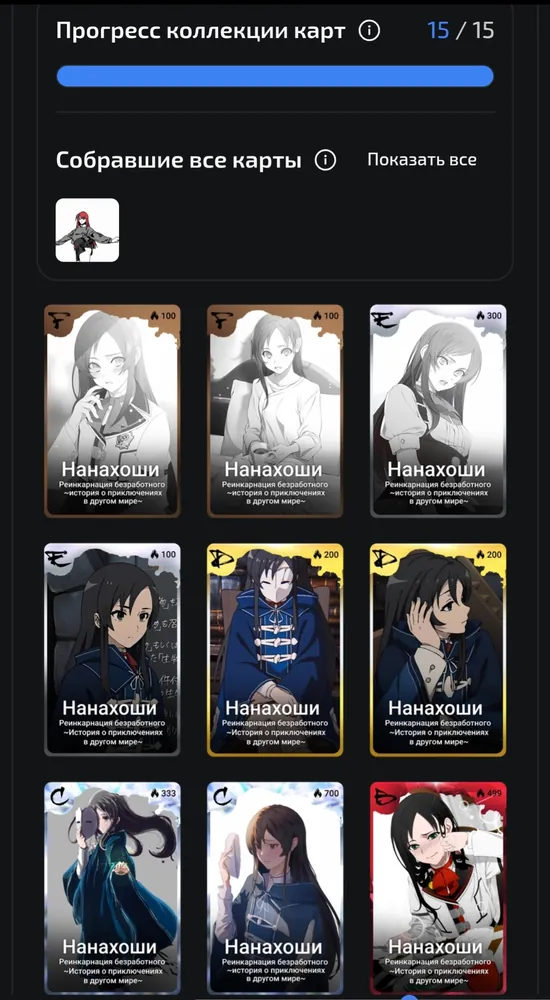Open D-rank 200 card with closed eyes
The height and width of the screenshot is (1000, 550).
(275, 649)
